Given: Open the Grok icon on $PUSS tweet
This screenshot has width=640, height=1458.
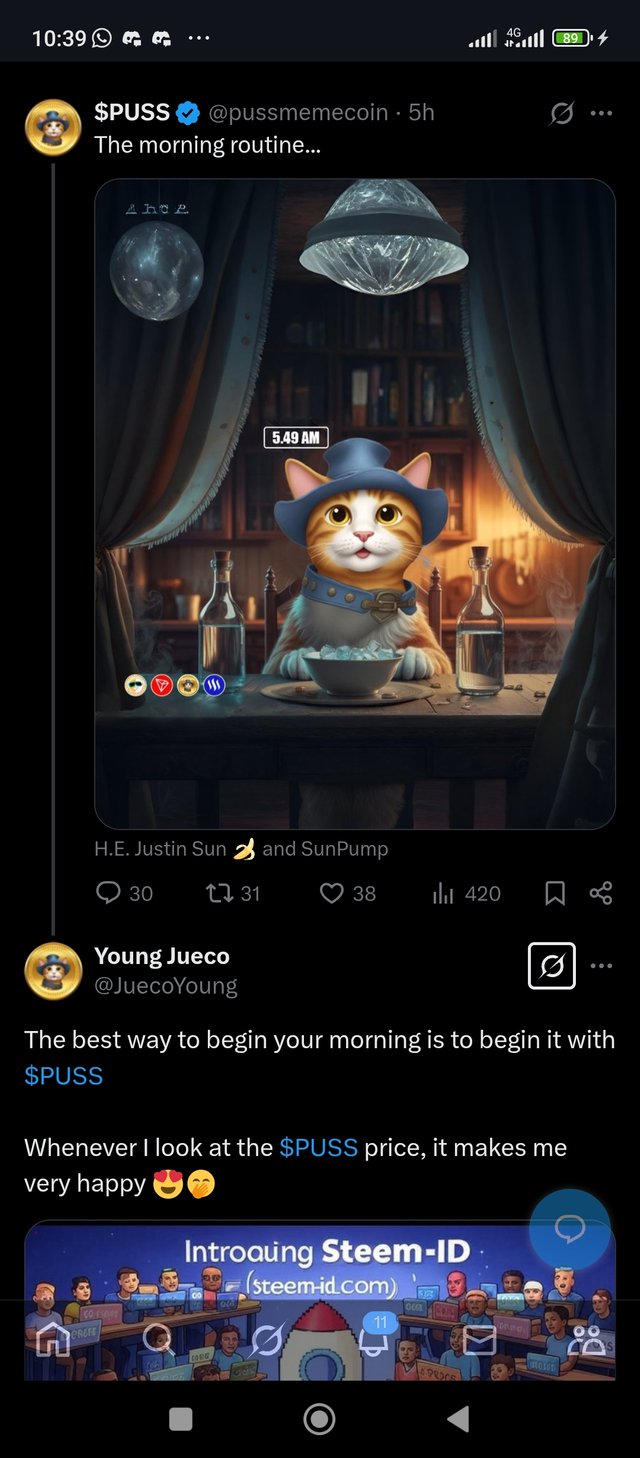Looking at the screenshot, I should [x=562, y=114].
